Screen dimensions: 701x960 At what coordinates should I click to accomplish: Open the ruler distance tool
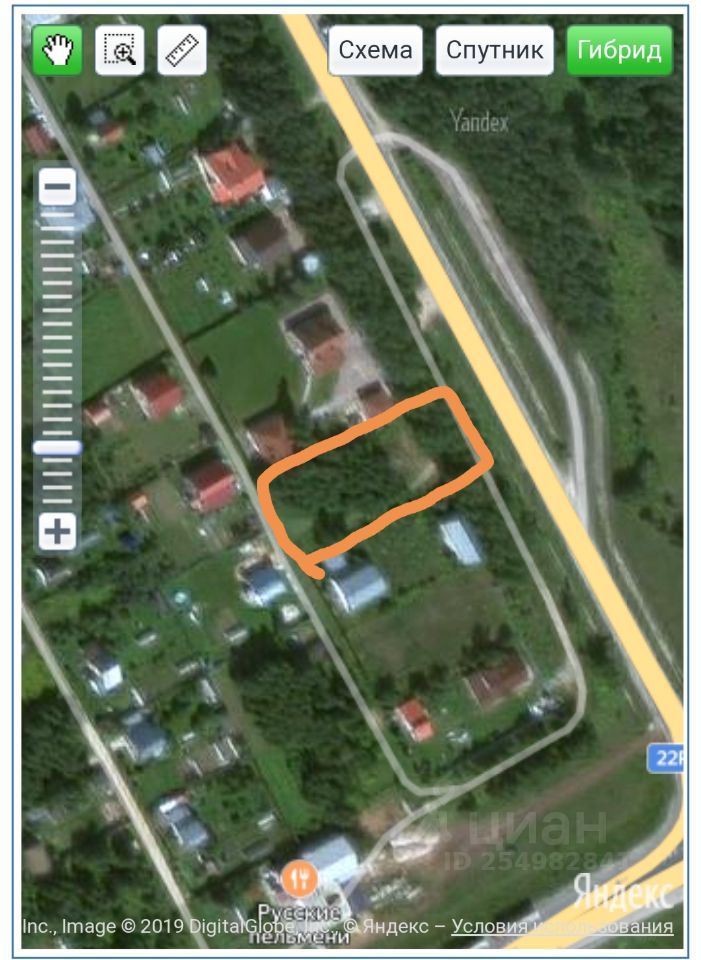[x=182, y=51]
